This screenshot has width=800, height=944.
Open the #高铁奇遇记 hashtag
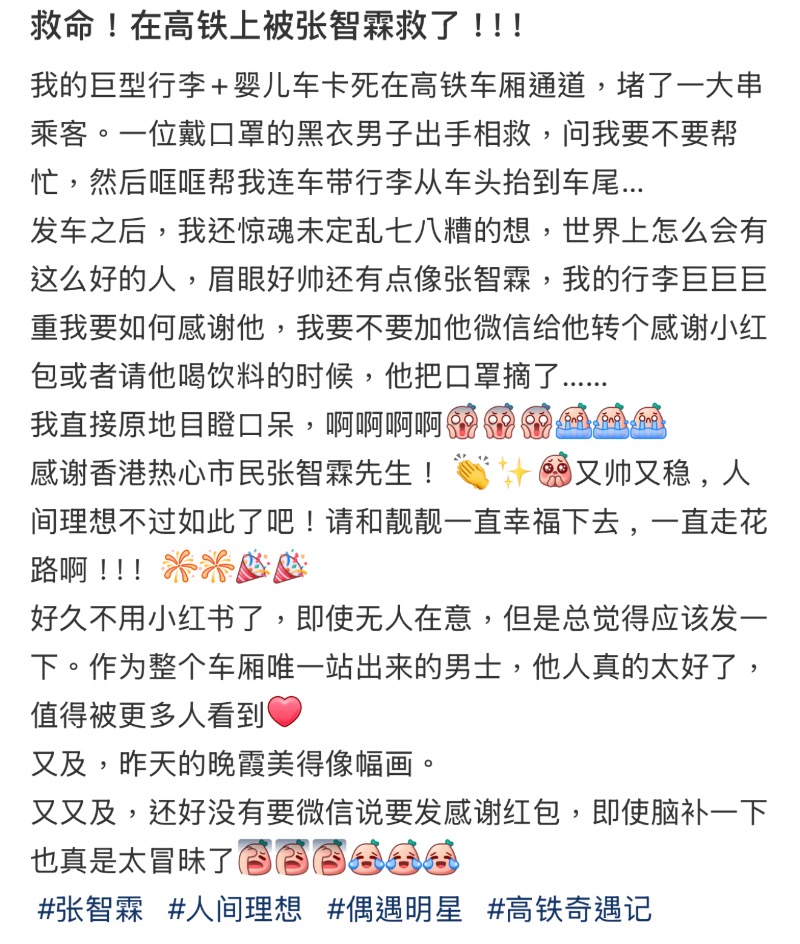569,909
